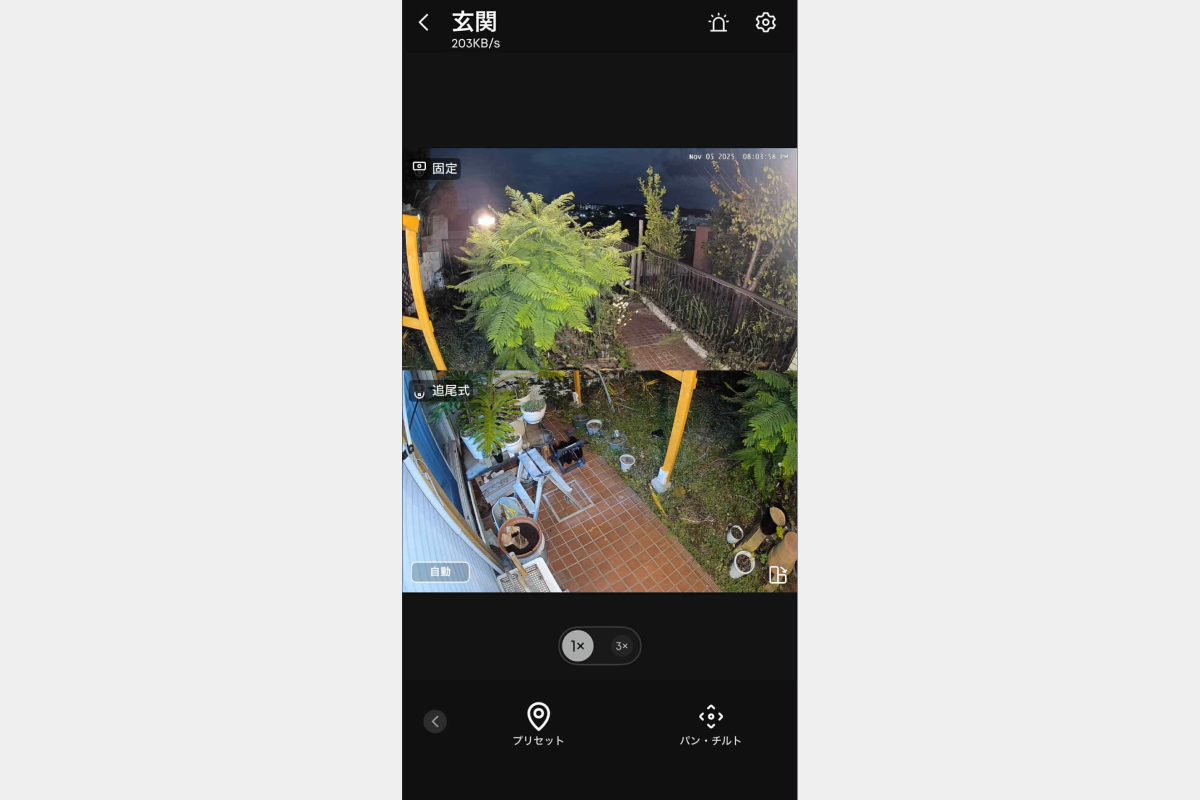
Task: Switch to 3× zoom
Action: click(x=622, y=646)
